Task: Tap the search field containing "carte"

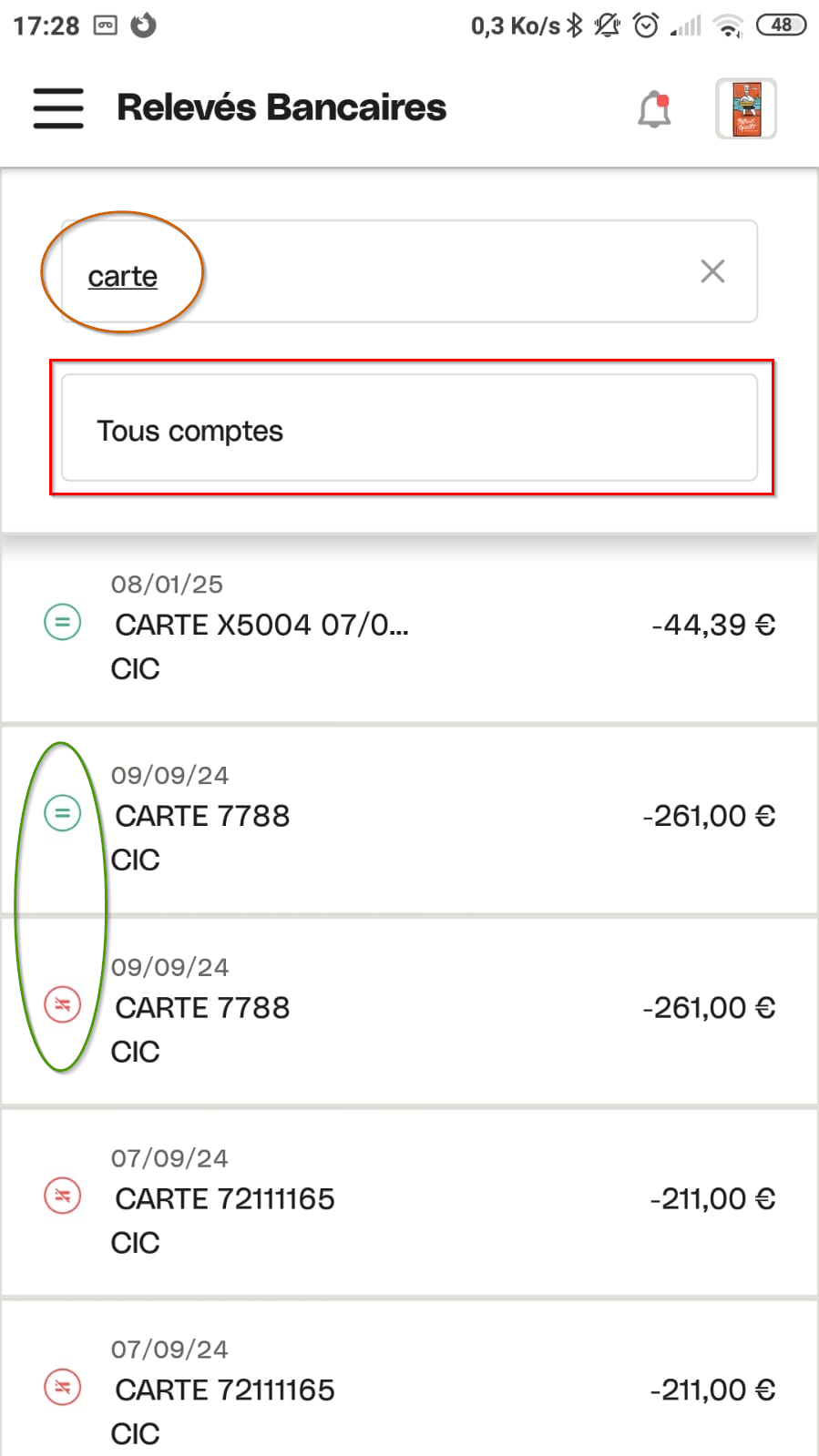Action: [x=409, y=271]
